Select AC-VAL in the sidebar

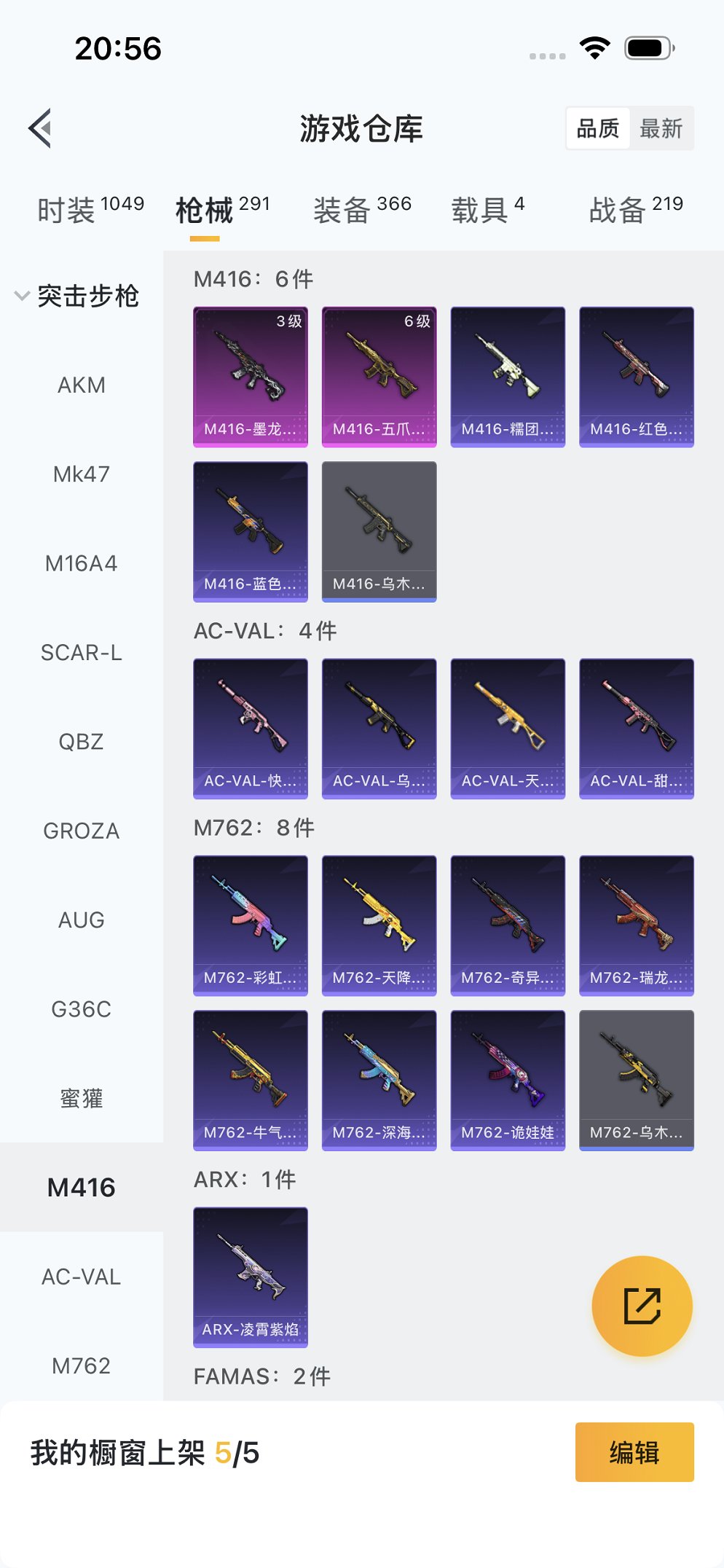[x=82, y=1277]
